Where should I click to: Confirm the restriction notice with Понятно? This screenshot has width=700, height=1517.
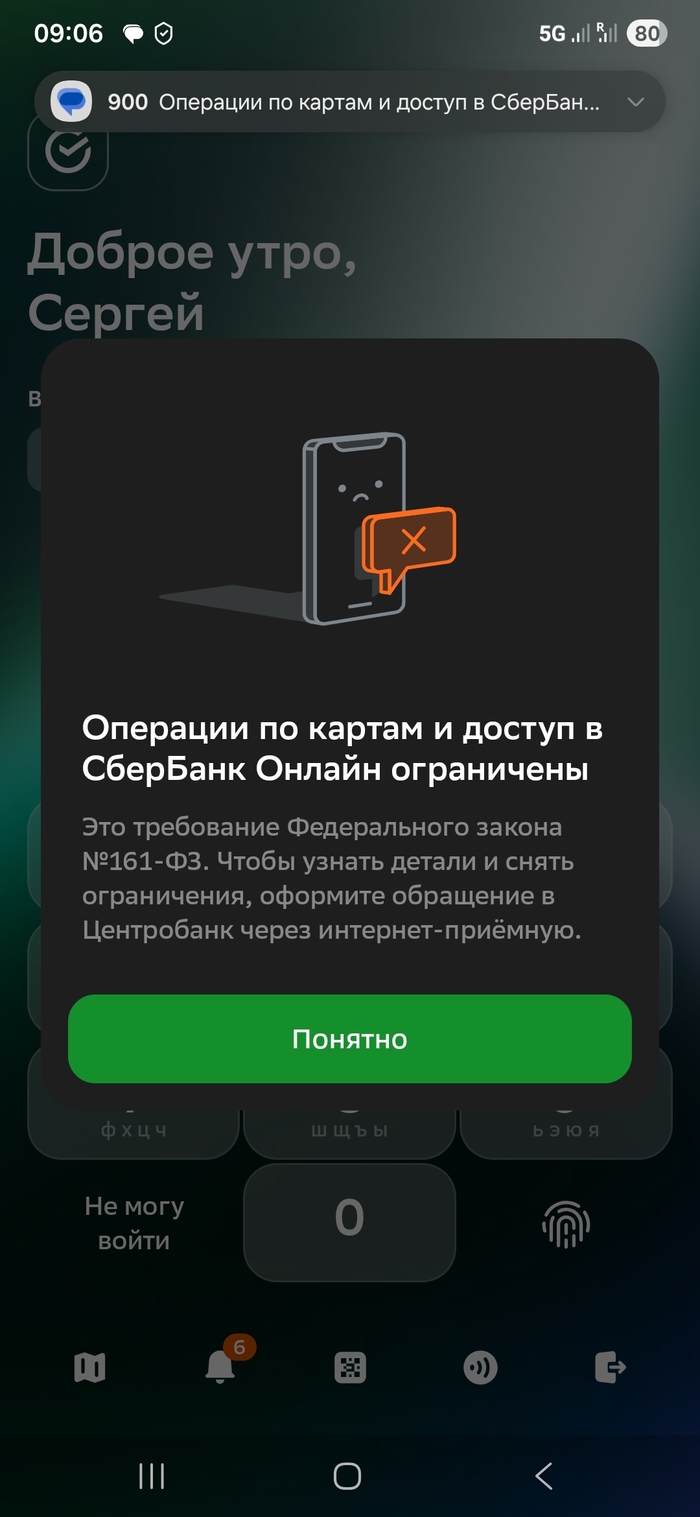(349, 1038)
